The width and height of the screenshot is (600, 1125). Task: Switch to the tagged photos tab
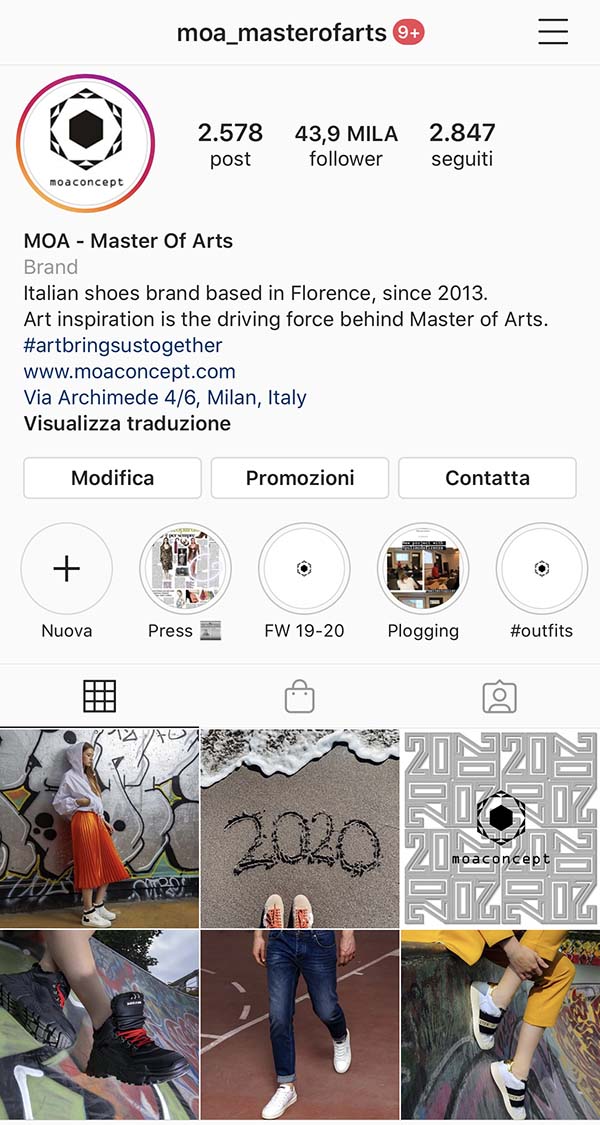(499, 696)
